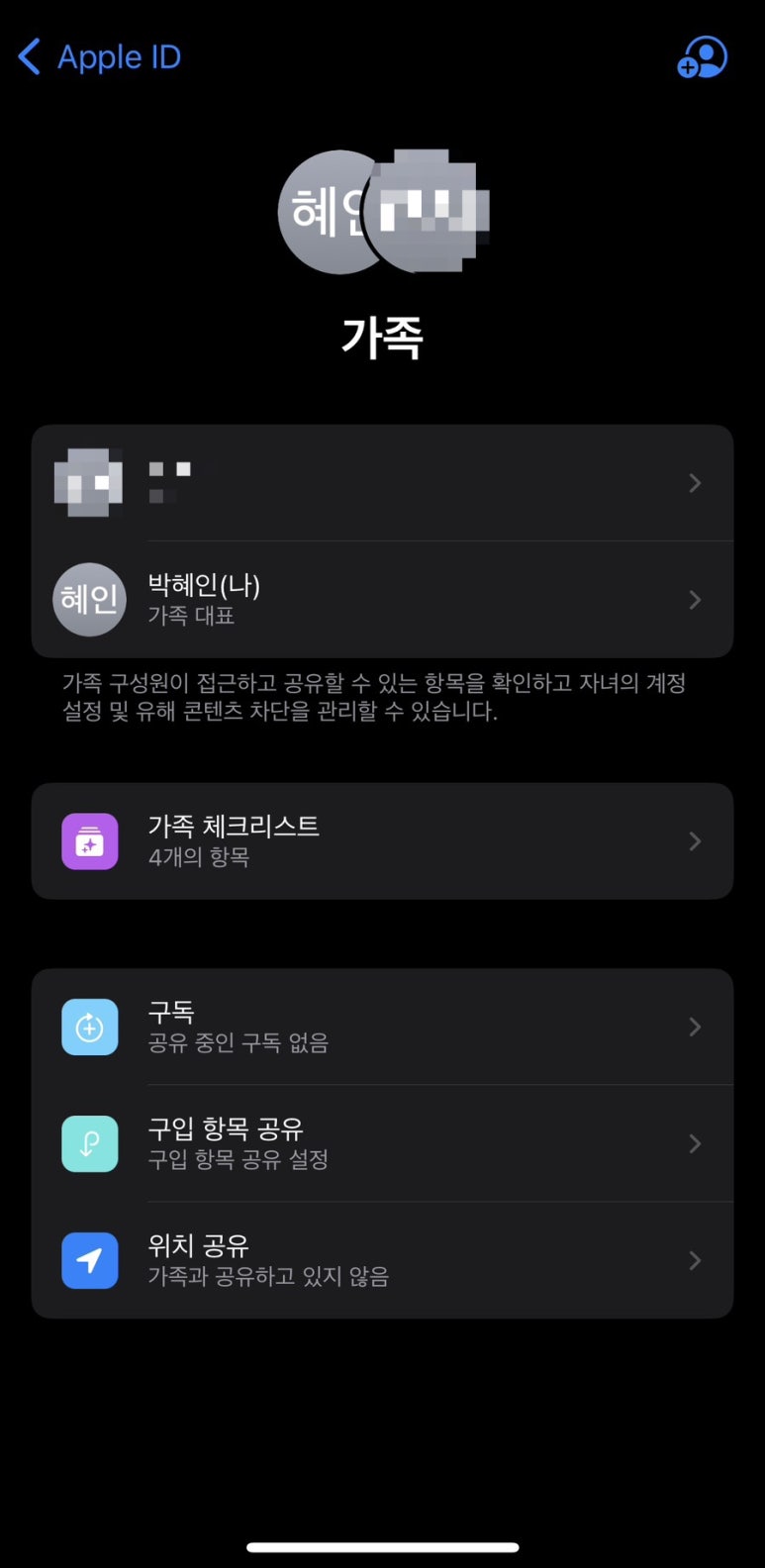Select 구입 항목 공유
765x1568 pixels.
click(x=382, y=1143)
